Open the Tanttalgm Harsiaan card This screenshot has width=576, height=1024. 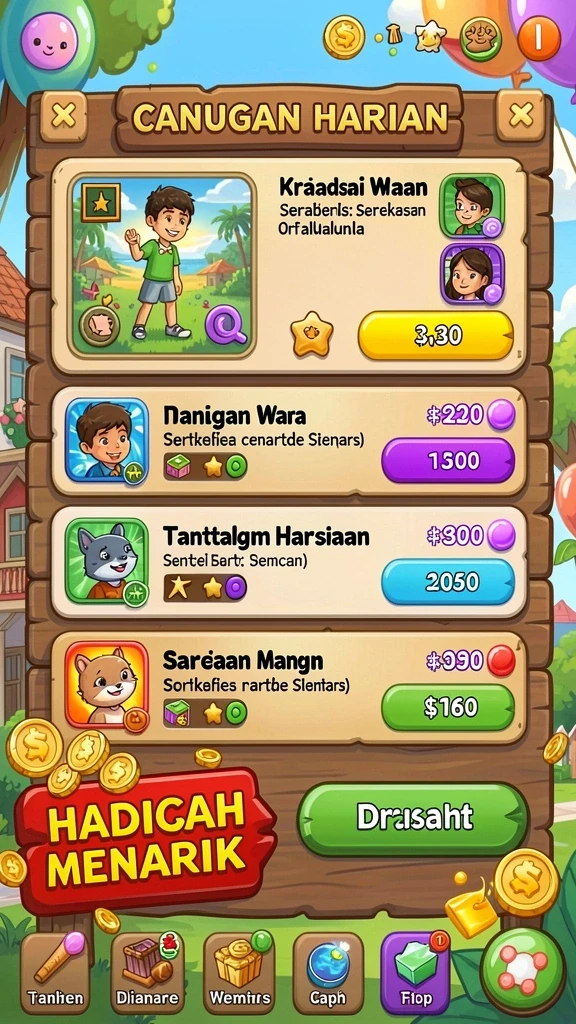pos(289,562)
